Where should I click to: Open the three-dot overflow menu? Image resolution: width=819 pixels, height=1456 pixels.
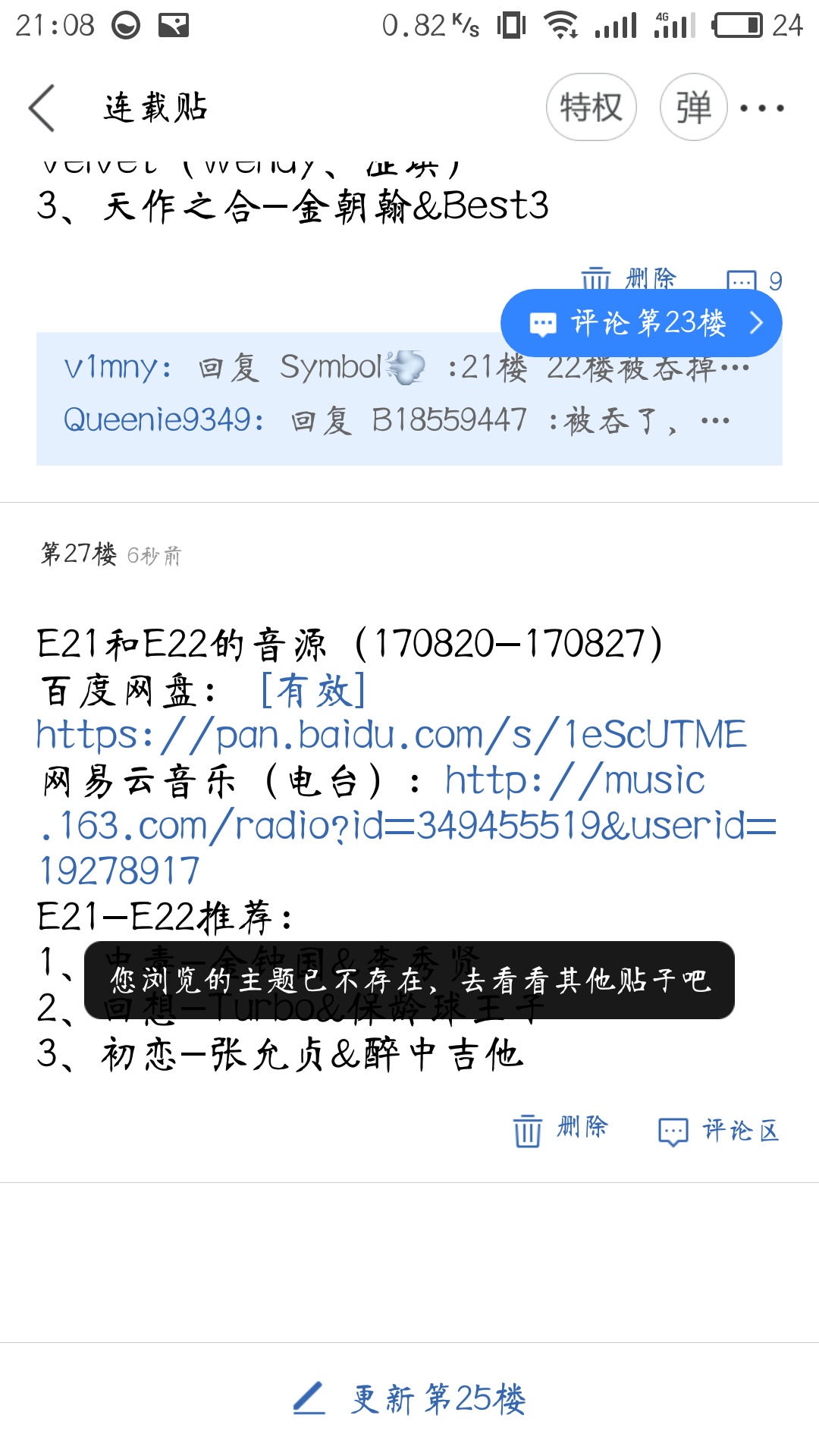point(761,108)
